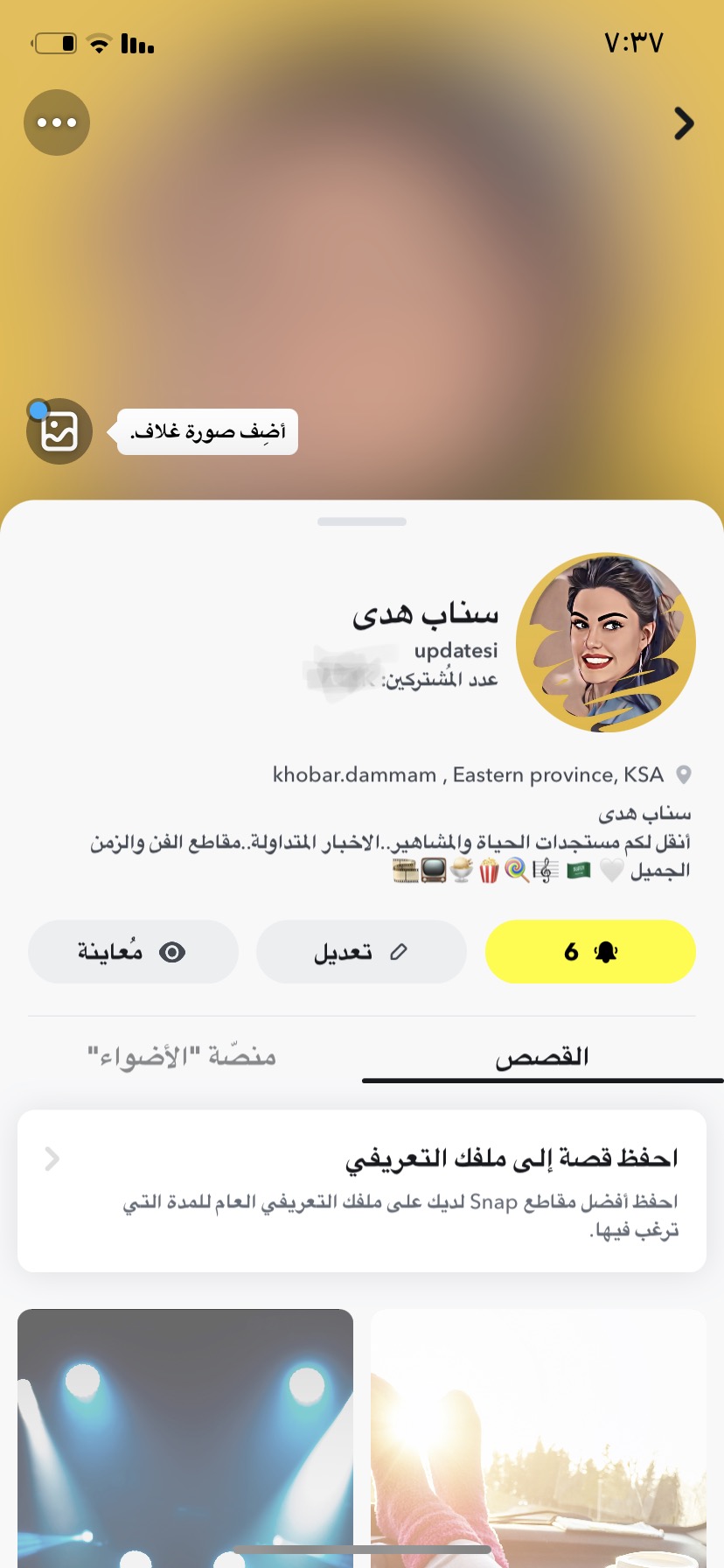Tap the yellow notifications bell button

tap(590, 951)
